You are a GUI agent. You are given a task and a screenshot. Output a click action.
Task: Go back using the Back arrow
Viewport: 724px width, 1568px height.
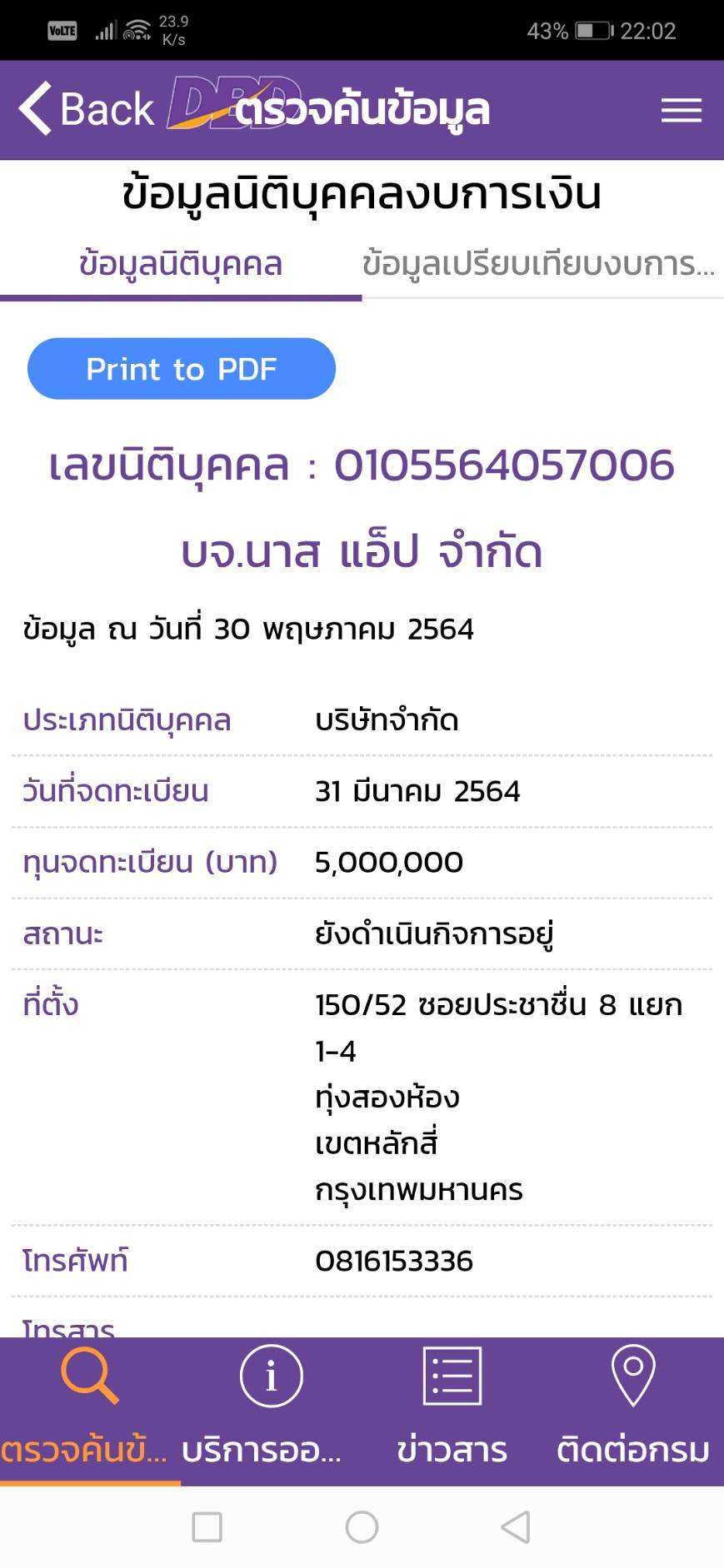83,109
